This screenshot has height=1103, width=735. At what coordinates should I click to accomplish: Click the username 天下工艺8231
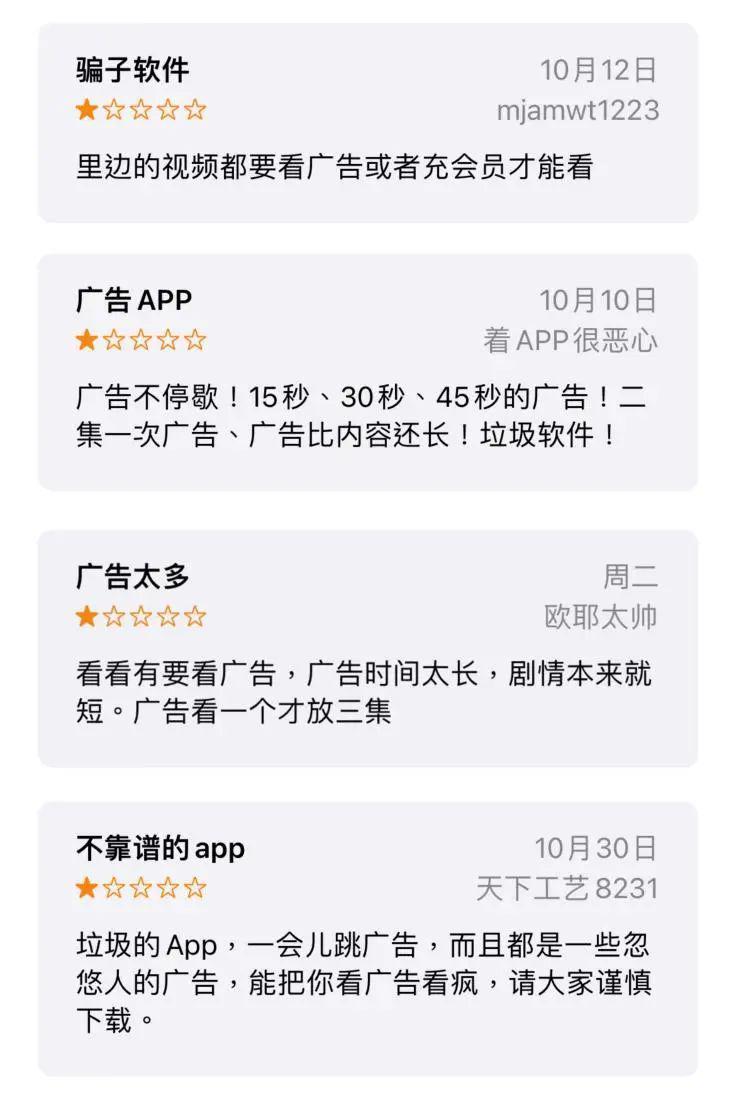(568, 886)
